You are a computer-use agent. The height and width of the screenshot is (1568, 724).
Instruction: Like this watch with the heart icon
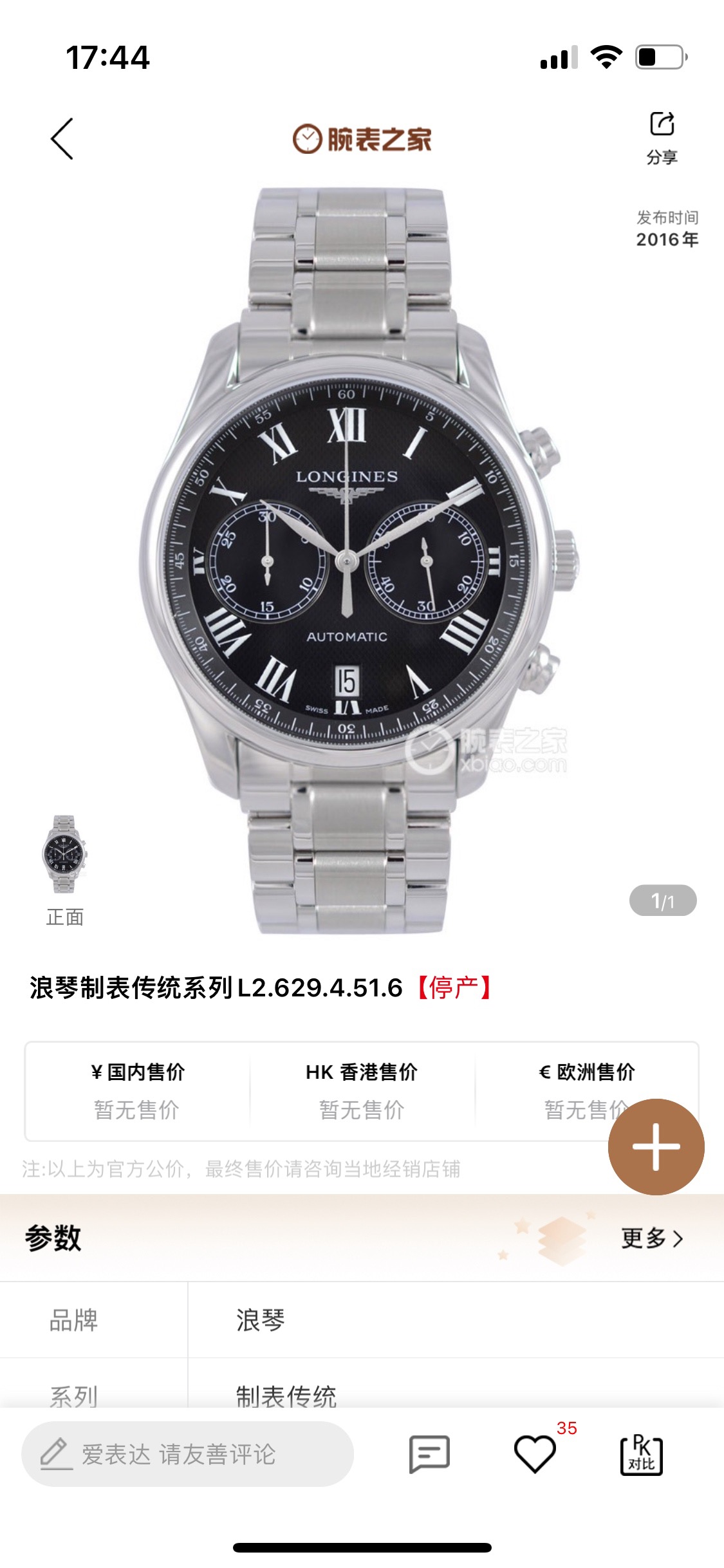point(535,1454)
